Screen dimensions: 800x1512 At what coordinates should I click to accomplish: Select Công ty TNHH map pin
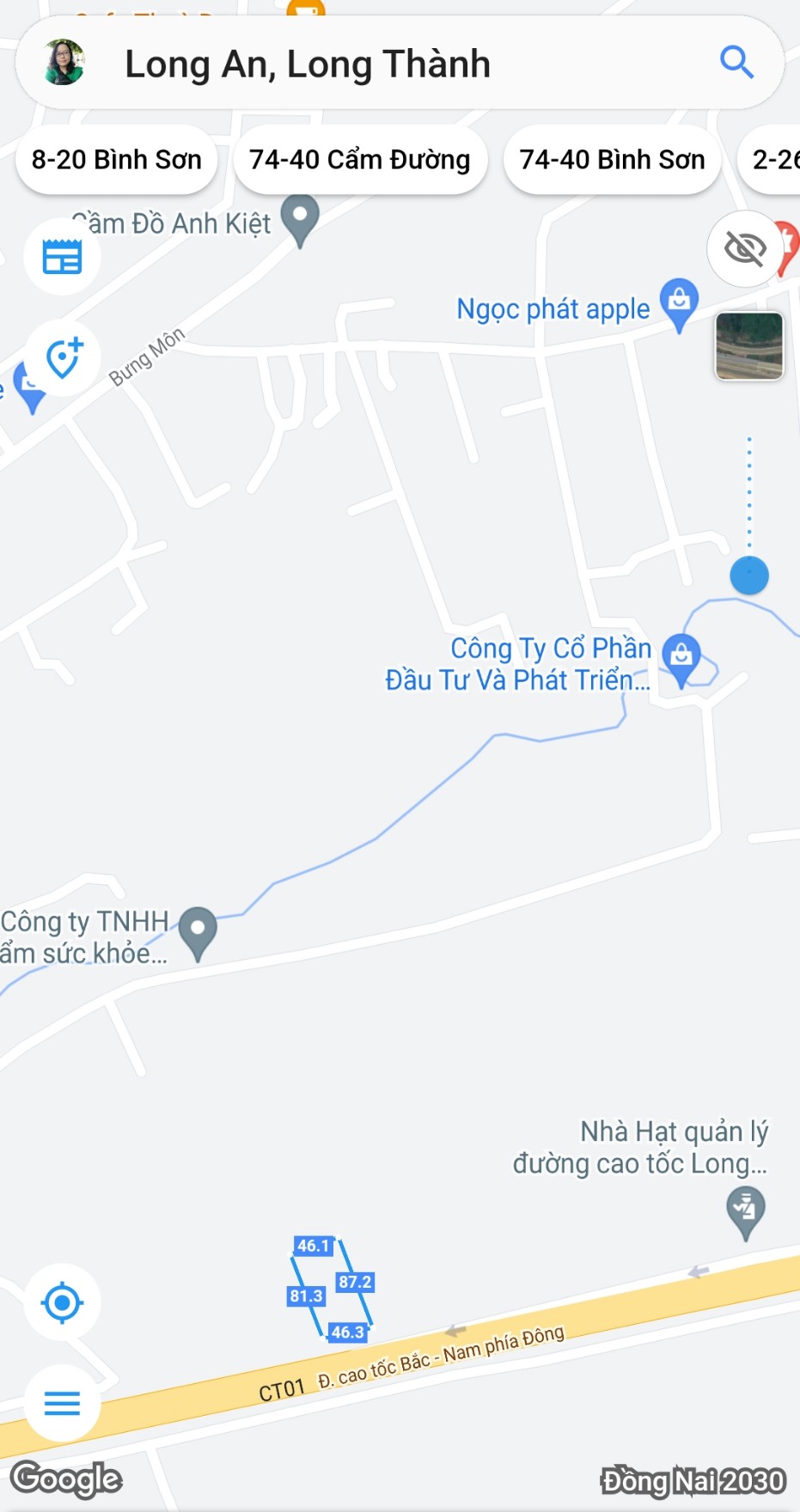(198, 931)
